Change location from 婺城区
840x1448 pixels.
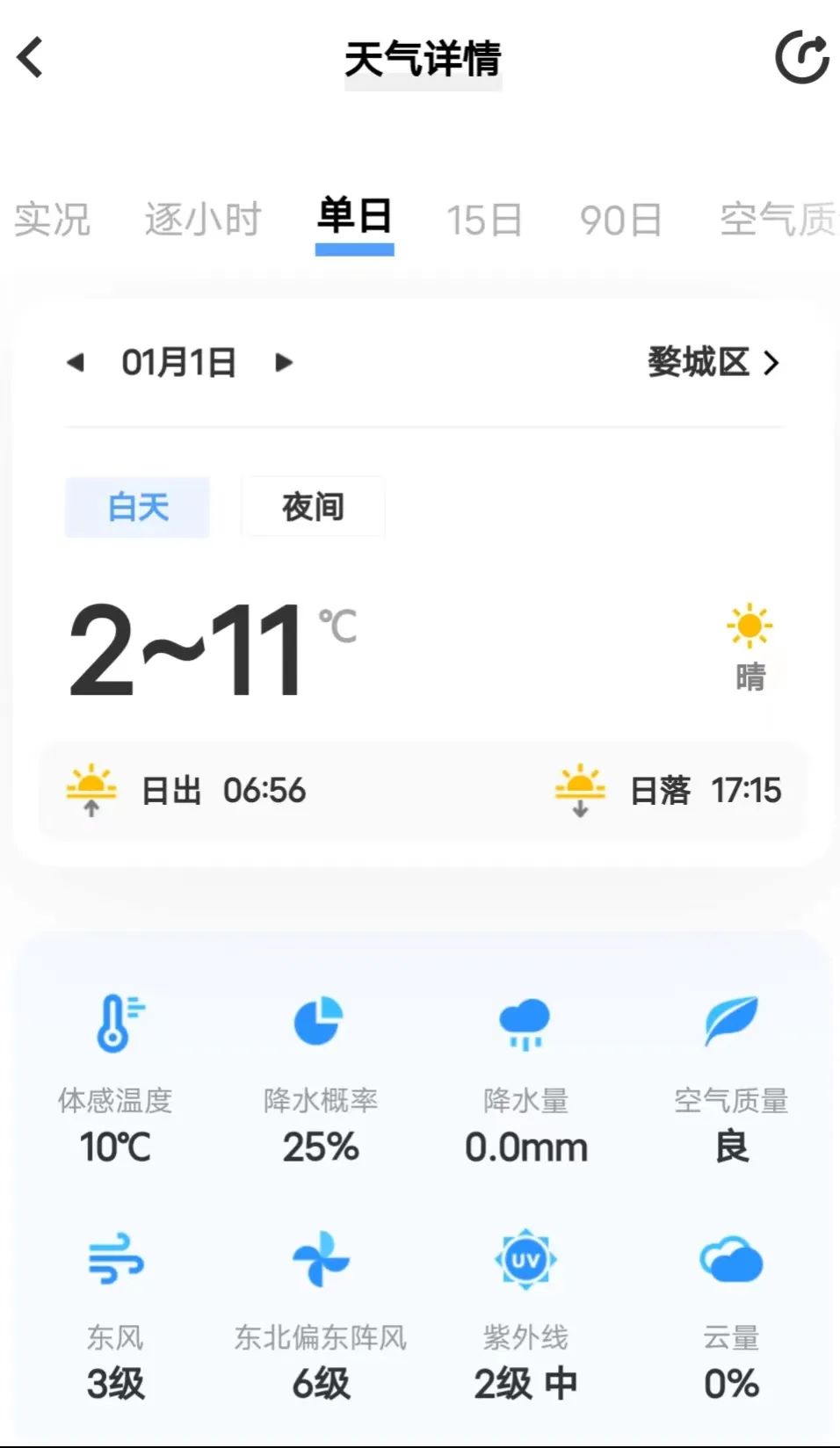(x=713, y=362)
